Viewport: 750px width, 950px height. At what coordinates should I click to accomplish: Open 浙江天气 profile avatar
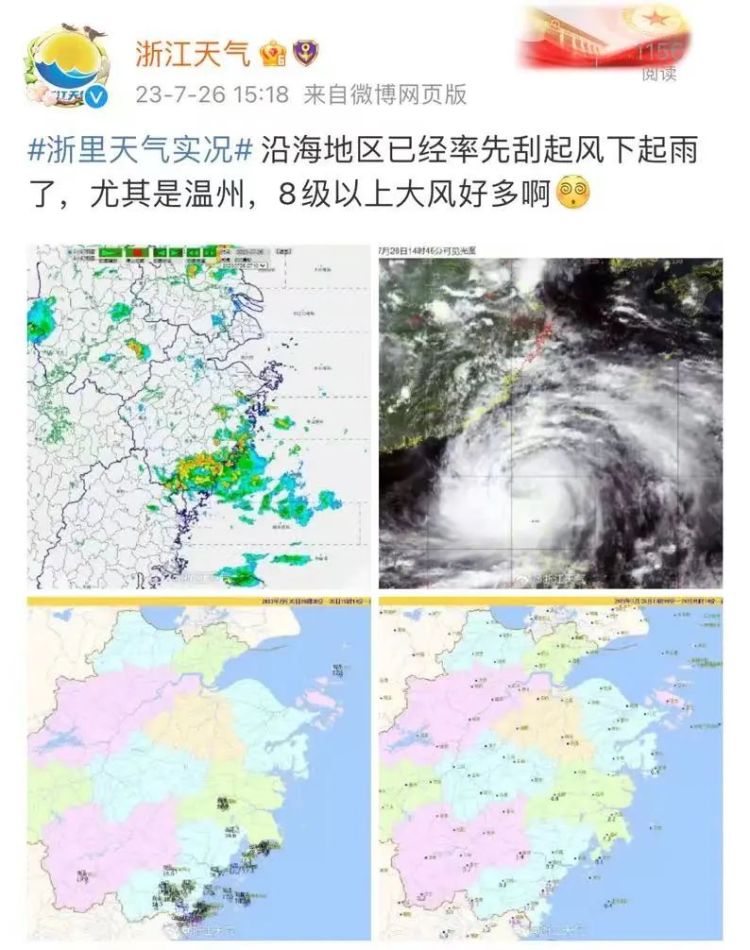(x=70, y=67)
